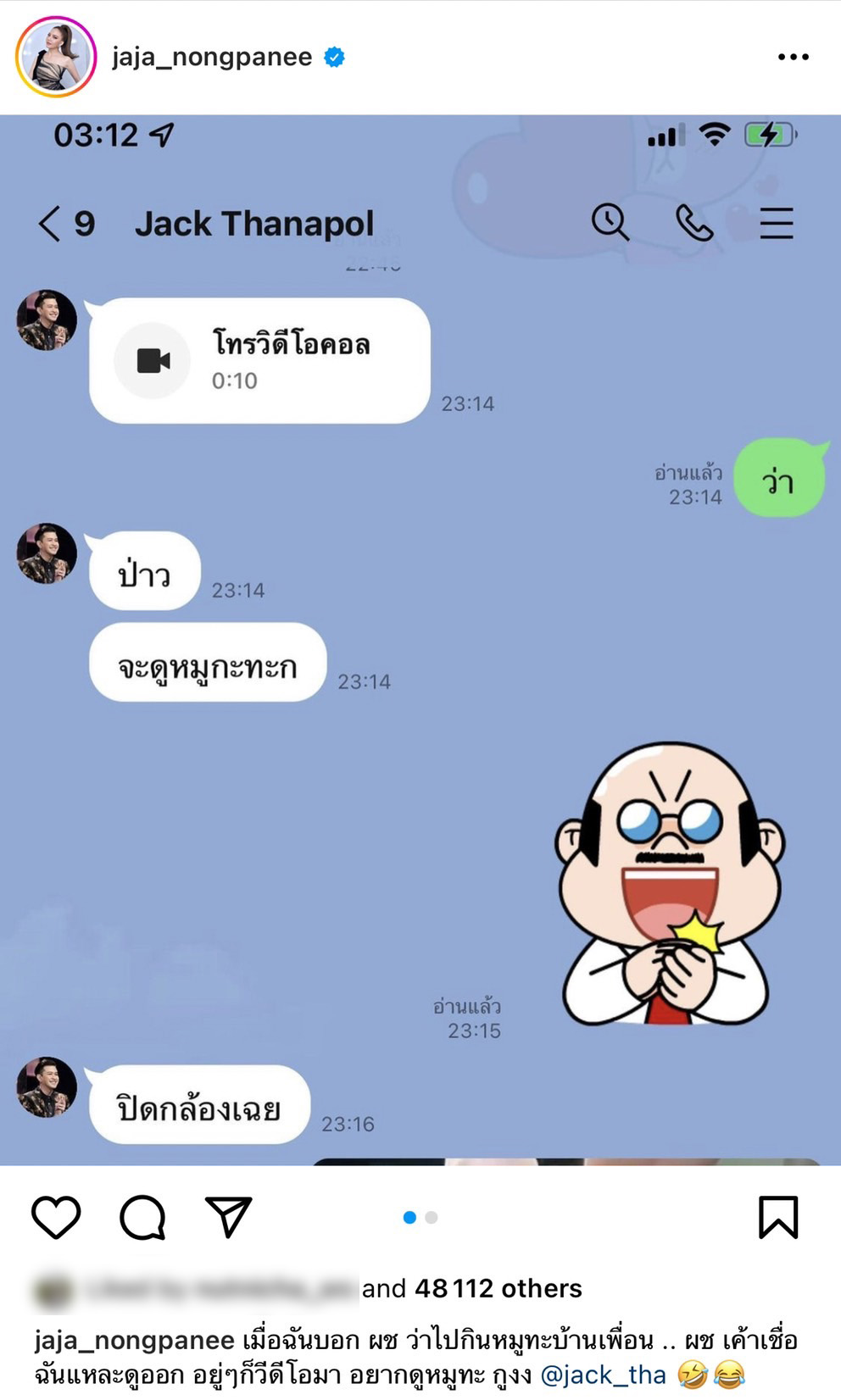This screenshot has width=841, height=1400.
Task: Like this post with the heart
Action: point(56,1218)
